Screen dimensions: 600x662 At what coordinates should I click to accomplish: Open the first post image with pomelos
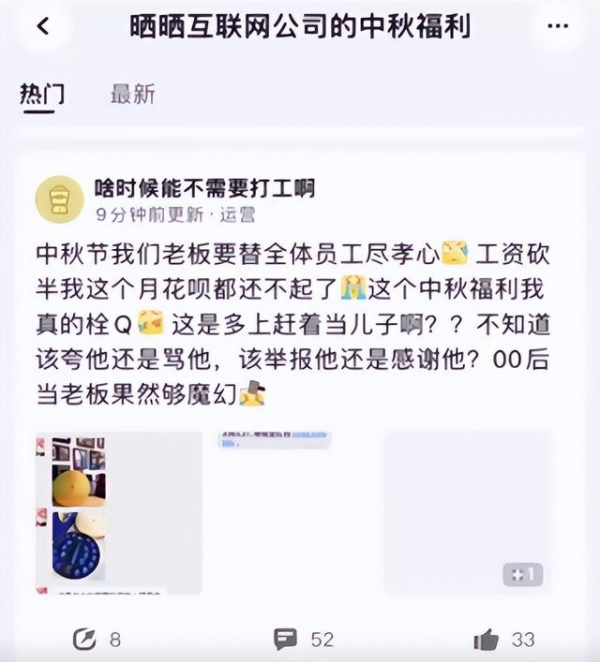coord(119,513)
